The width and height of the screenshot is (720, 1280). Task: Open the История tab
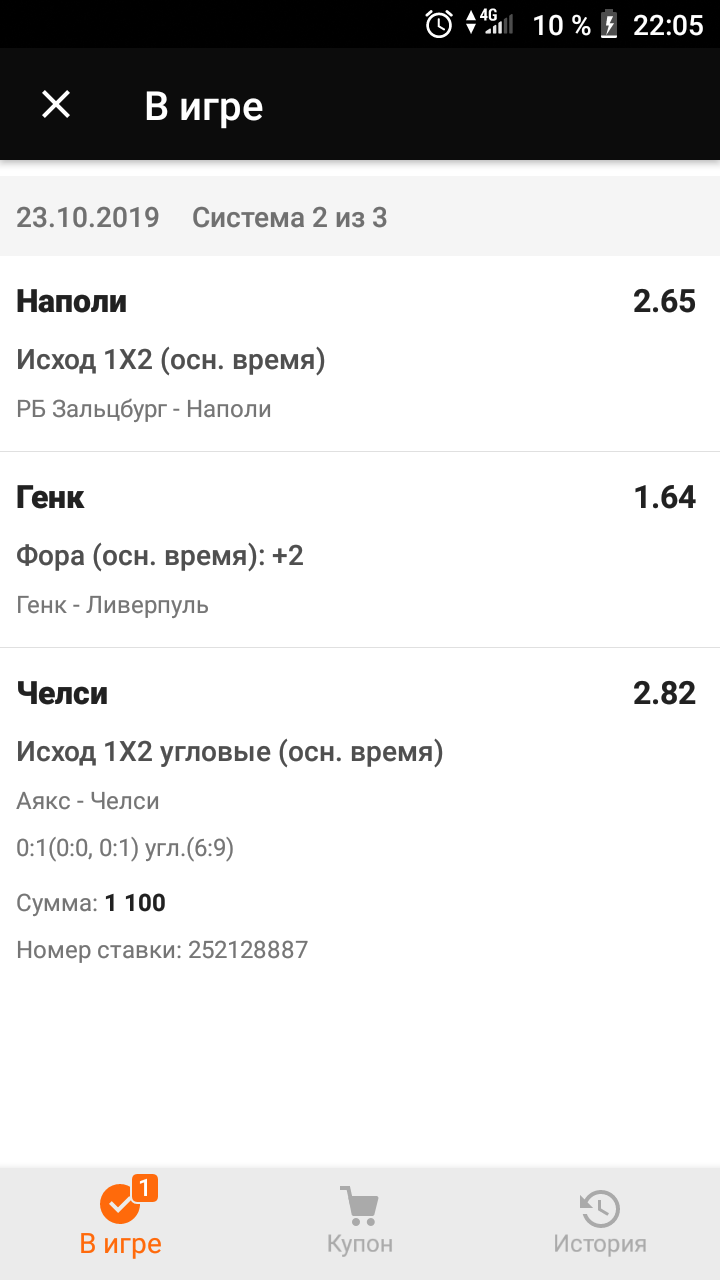[600, 1221]
